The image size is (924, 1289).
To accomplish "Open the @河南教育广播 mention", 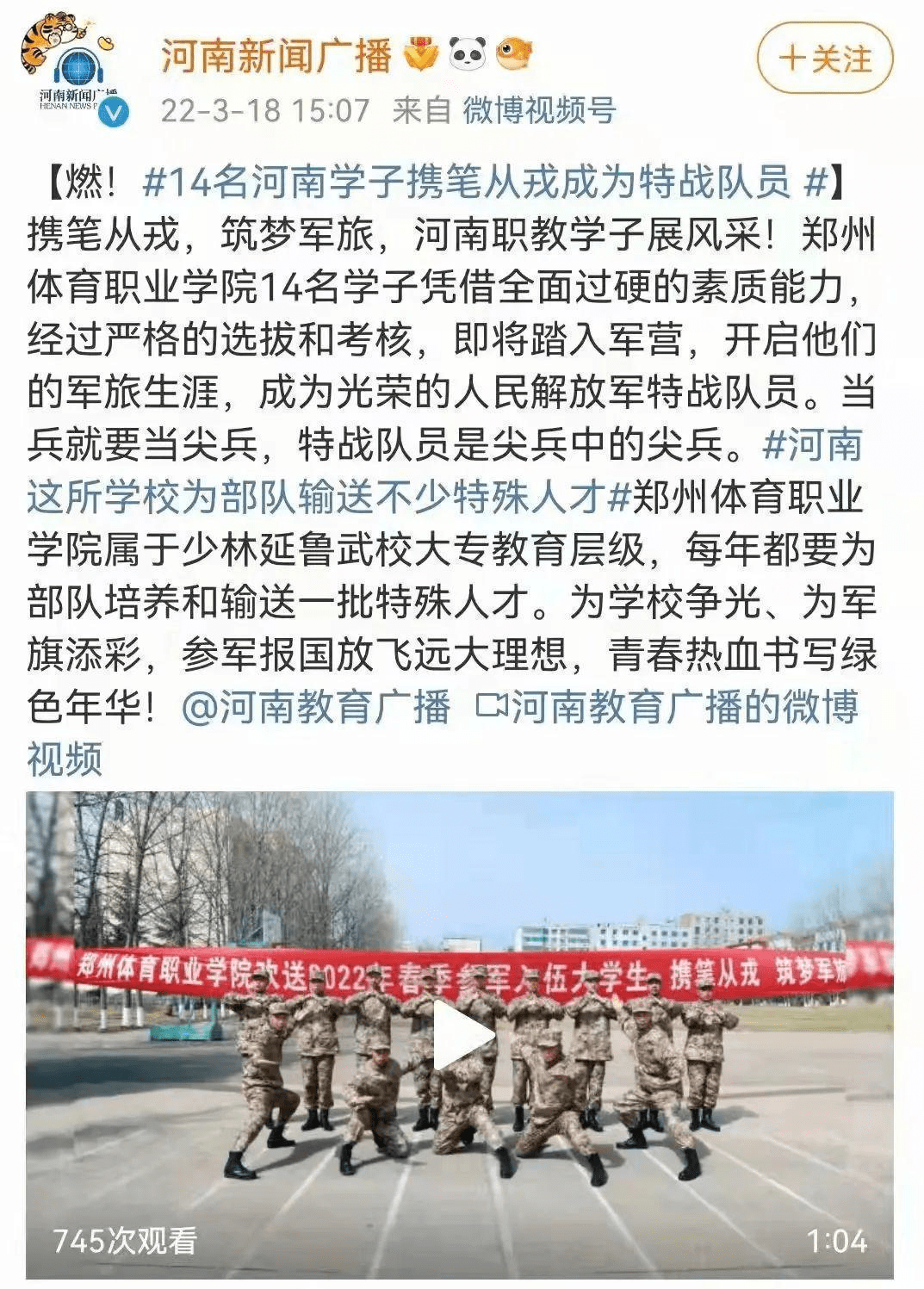I will point(316,708).
